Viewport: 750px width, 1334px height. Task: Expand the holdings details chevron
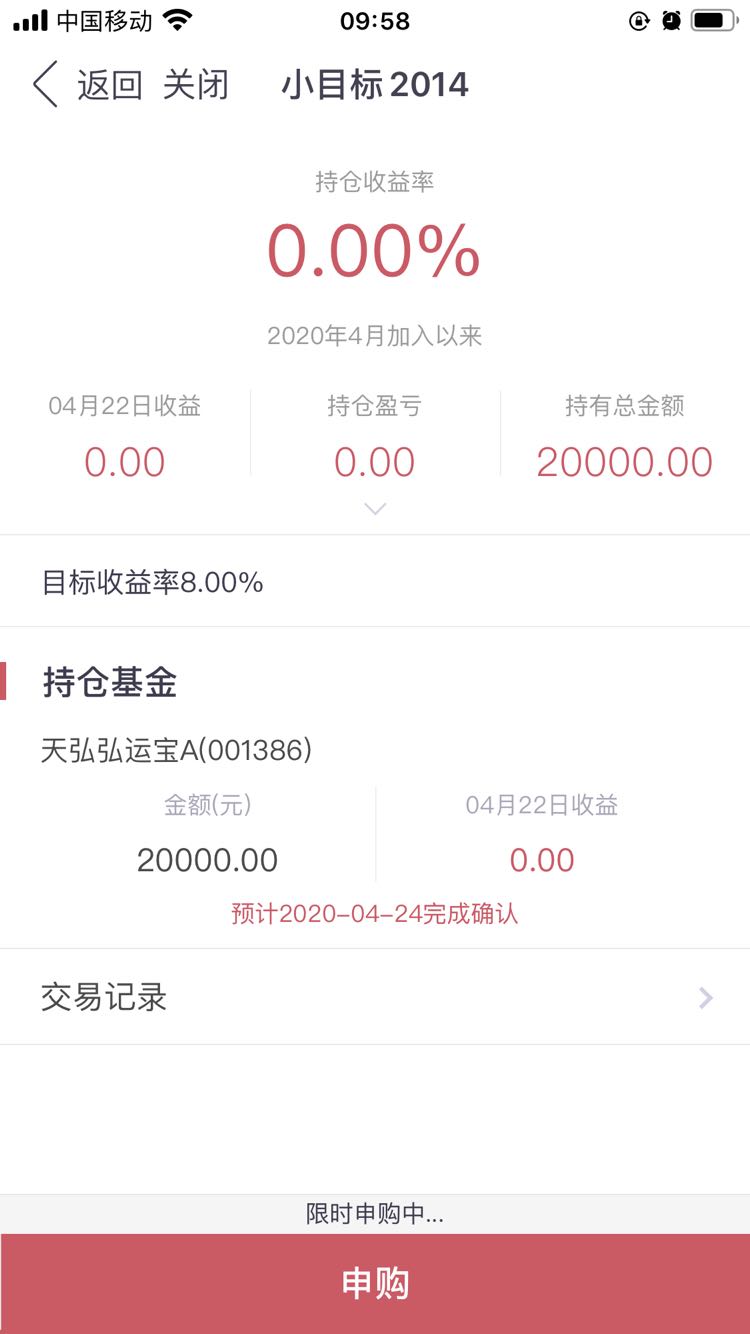tap(375, 509)
